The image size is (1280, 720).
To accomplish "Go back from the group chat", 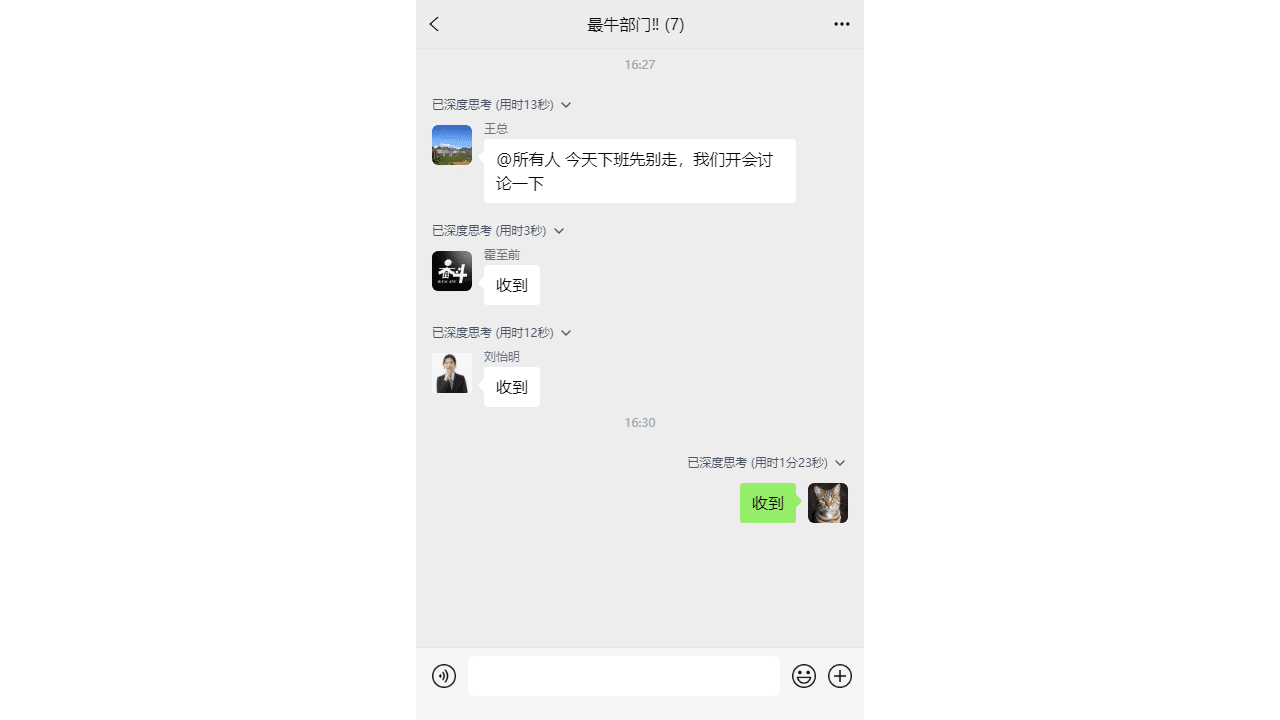I will pos(434,24).
